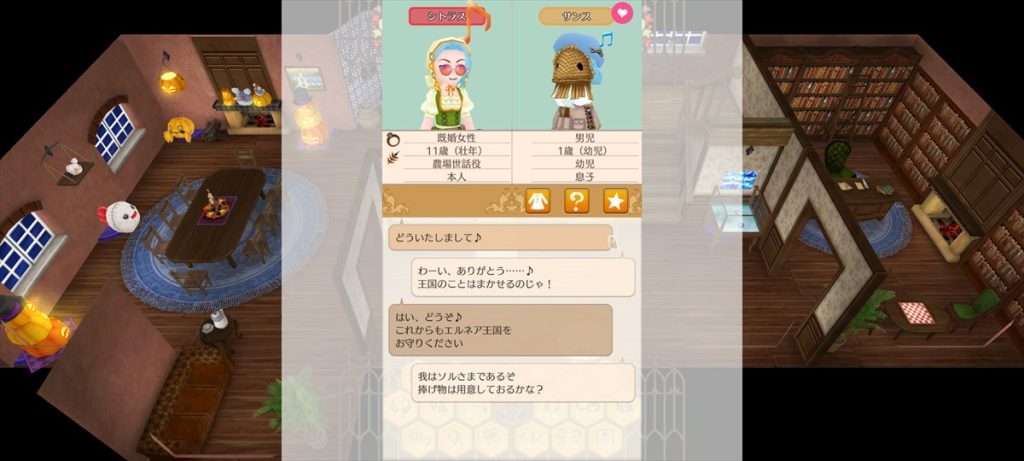Select the サンス name tag

pyautogui.click(x=575, y=16)
